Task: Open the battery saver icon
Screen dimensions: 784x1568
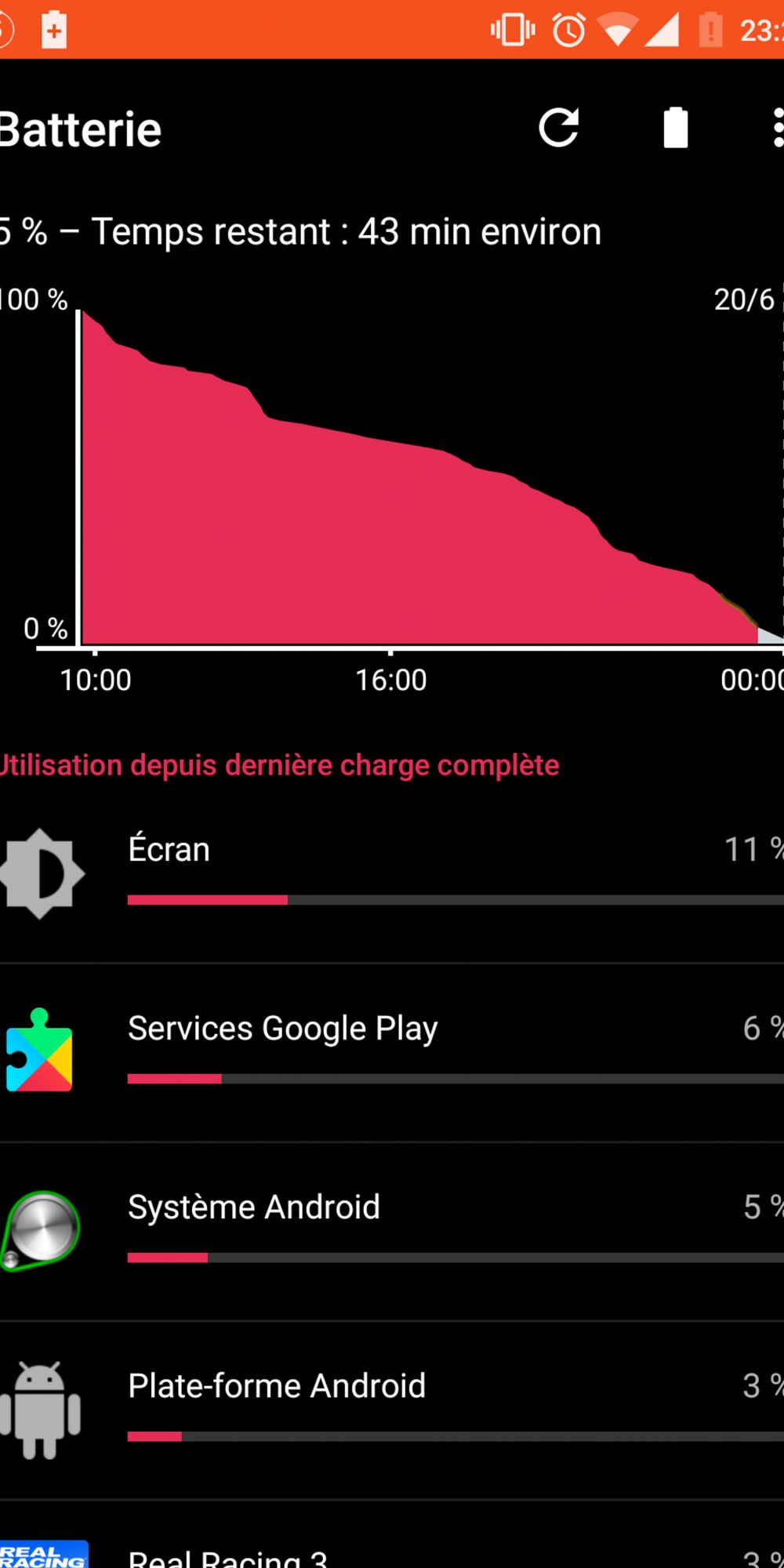Action: tap(675, 128)
